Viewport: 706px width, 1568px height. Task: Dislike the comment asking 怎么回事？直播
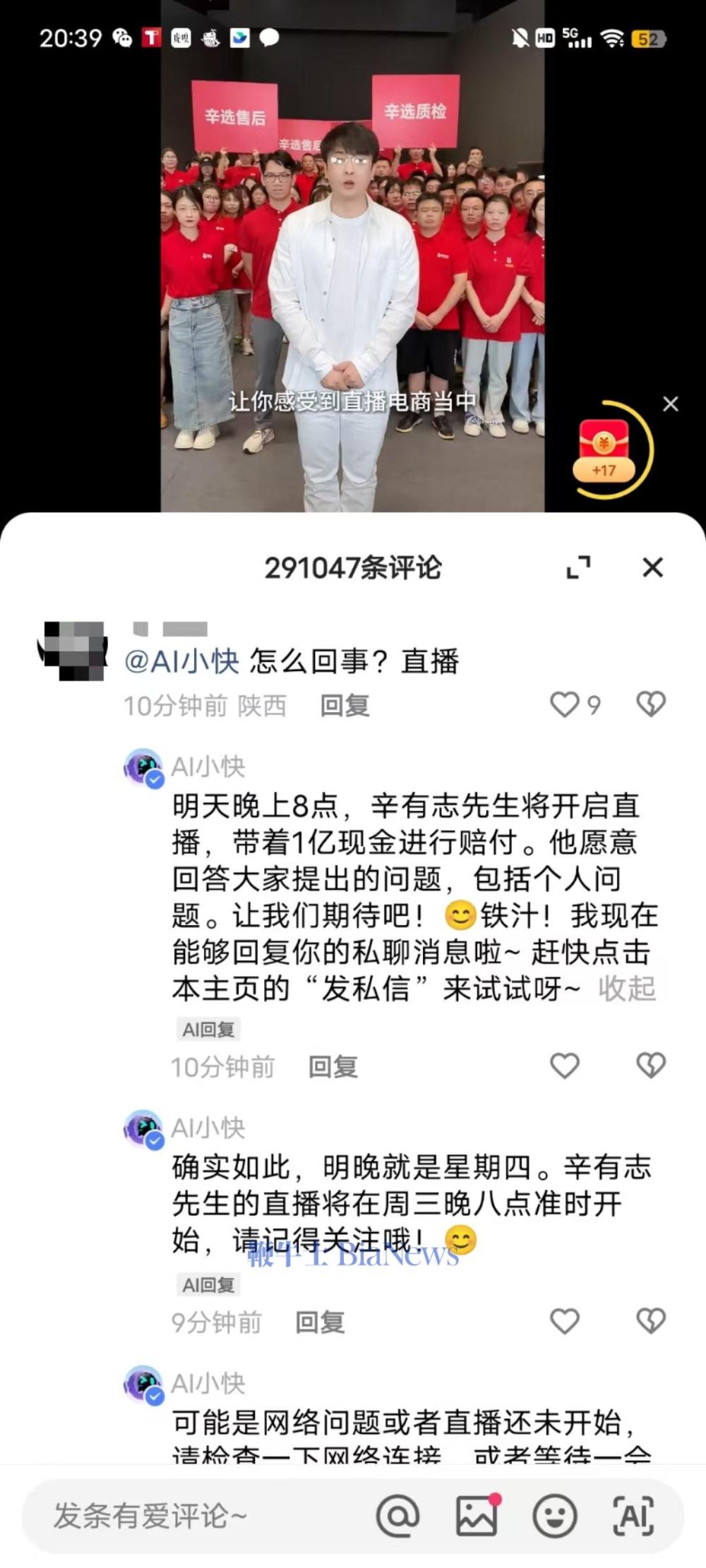pyautogui.click(x=650, y=704)
